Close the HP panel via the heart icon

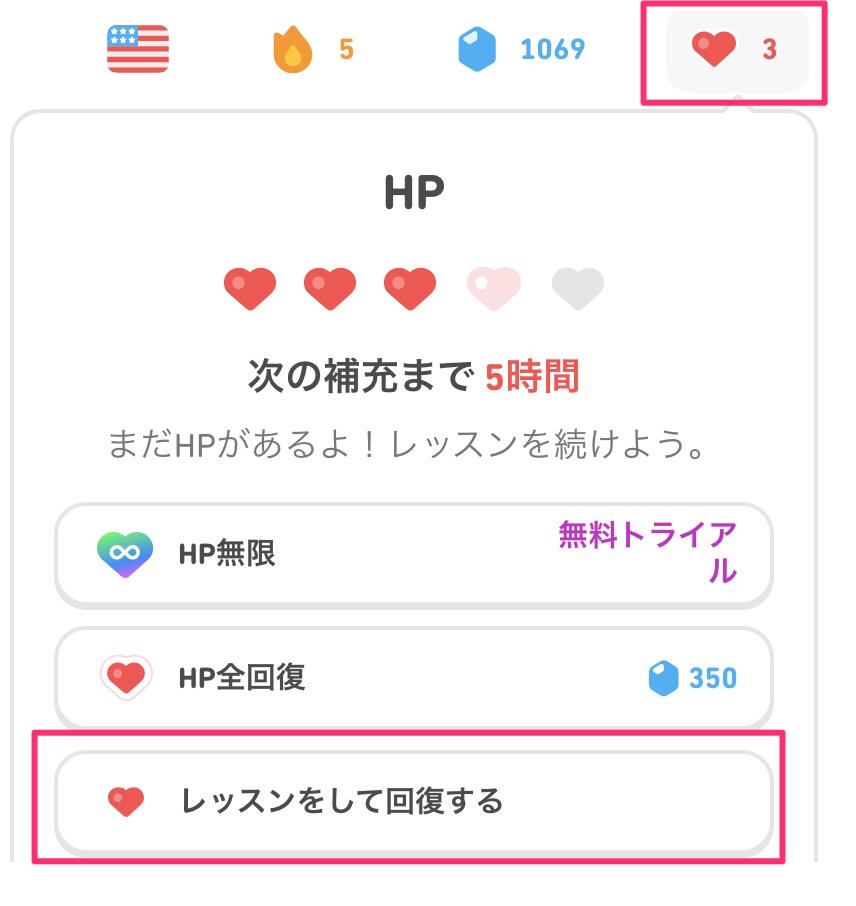tap(737, 49)
